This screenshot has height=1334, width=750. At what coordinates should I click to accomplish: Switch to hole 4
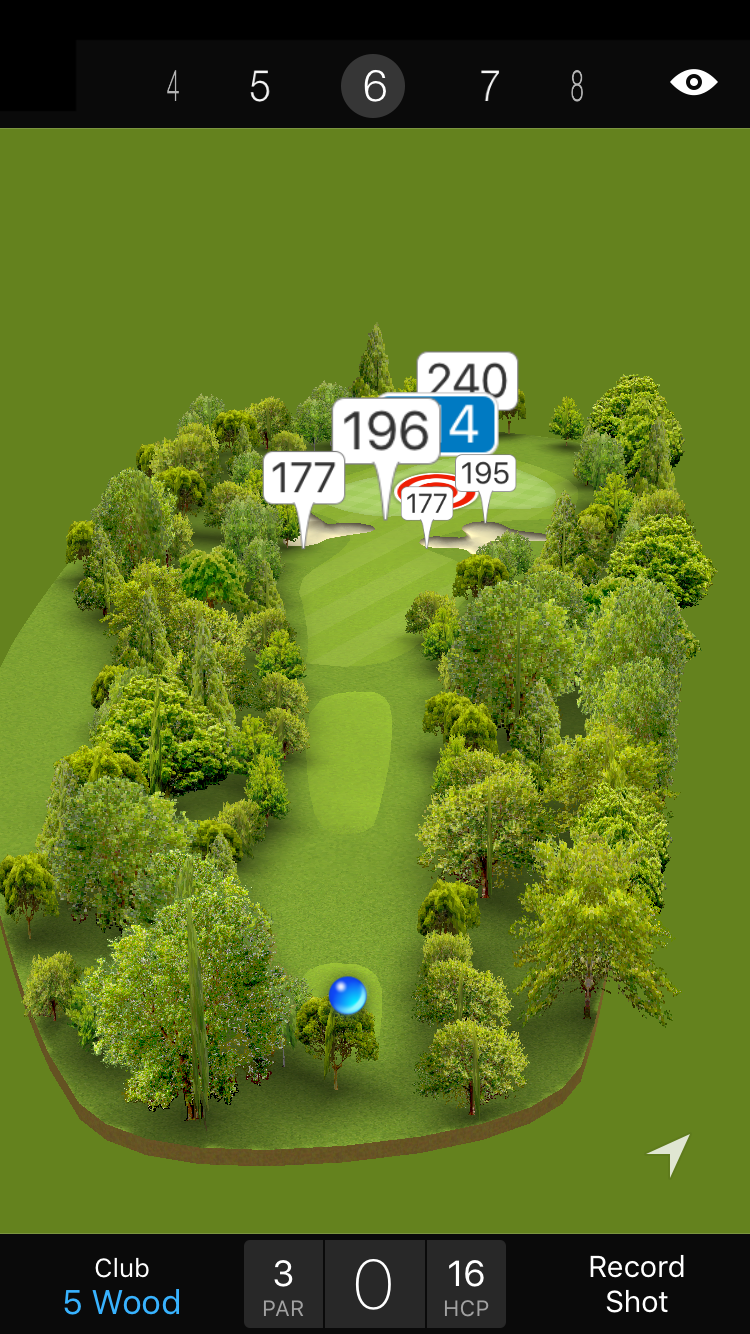173,87
